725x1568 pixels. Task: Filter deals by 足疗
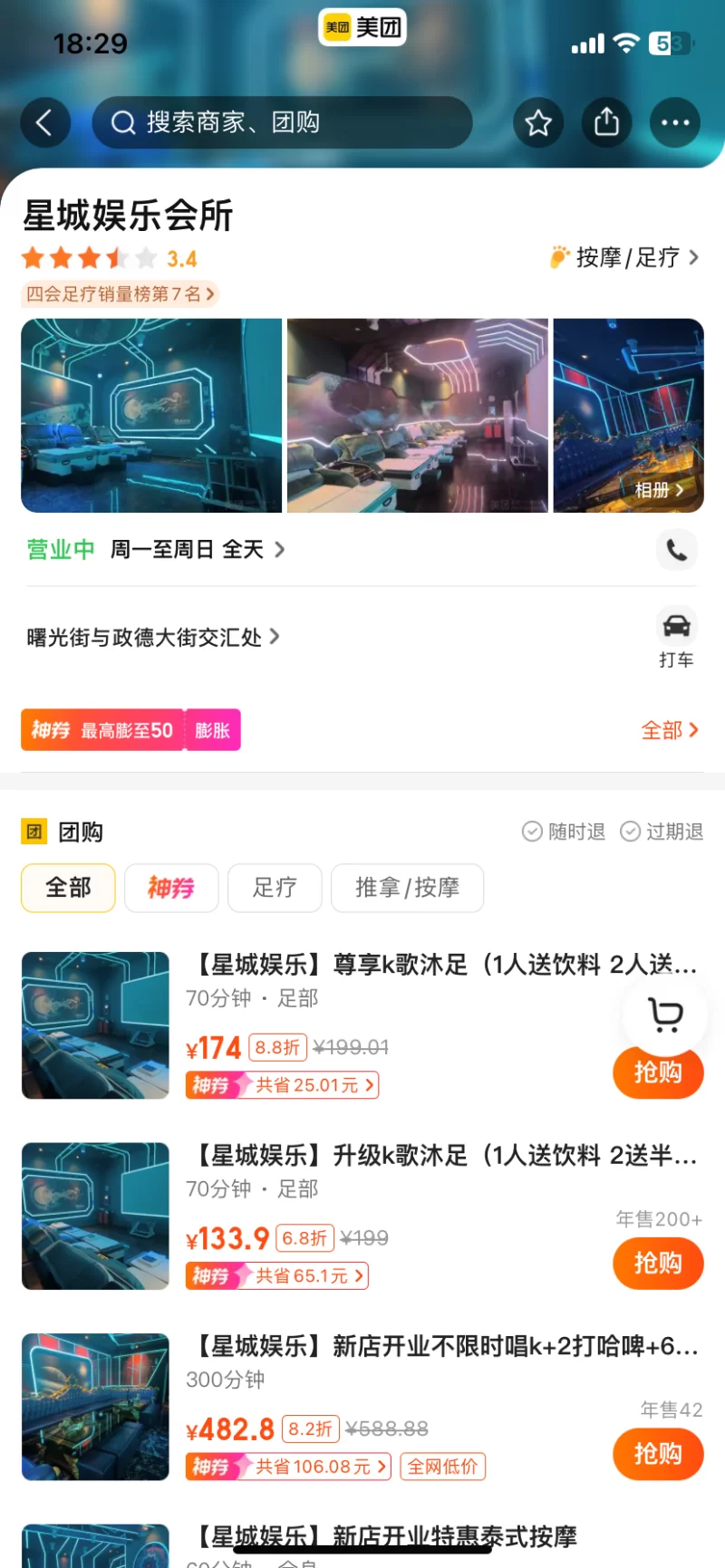275,888
